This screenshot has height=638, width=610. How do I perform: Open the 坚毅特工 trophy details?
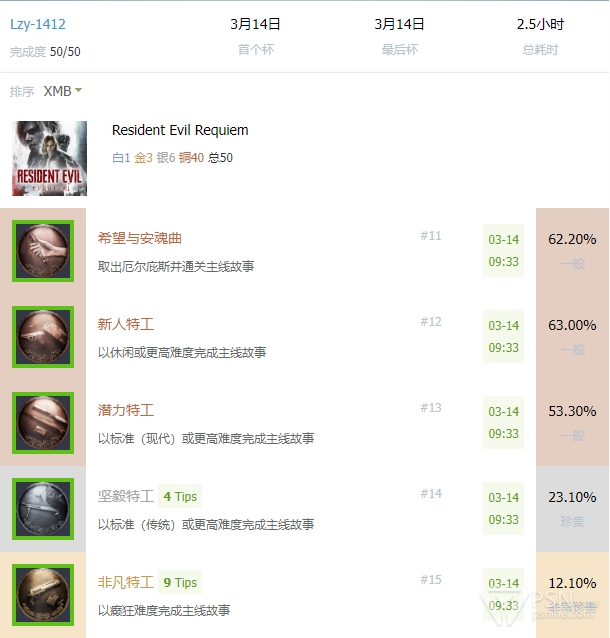(126, 496)
